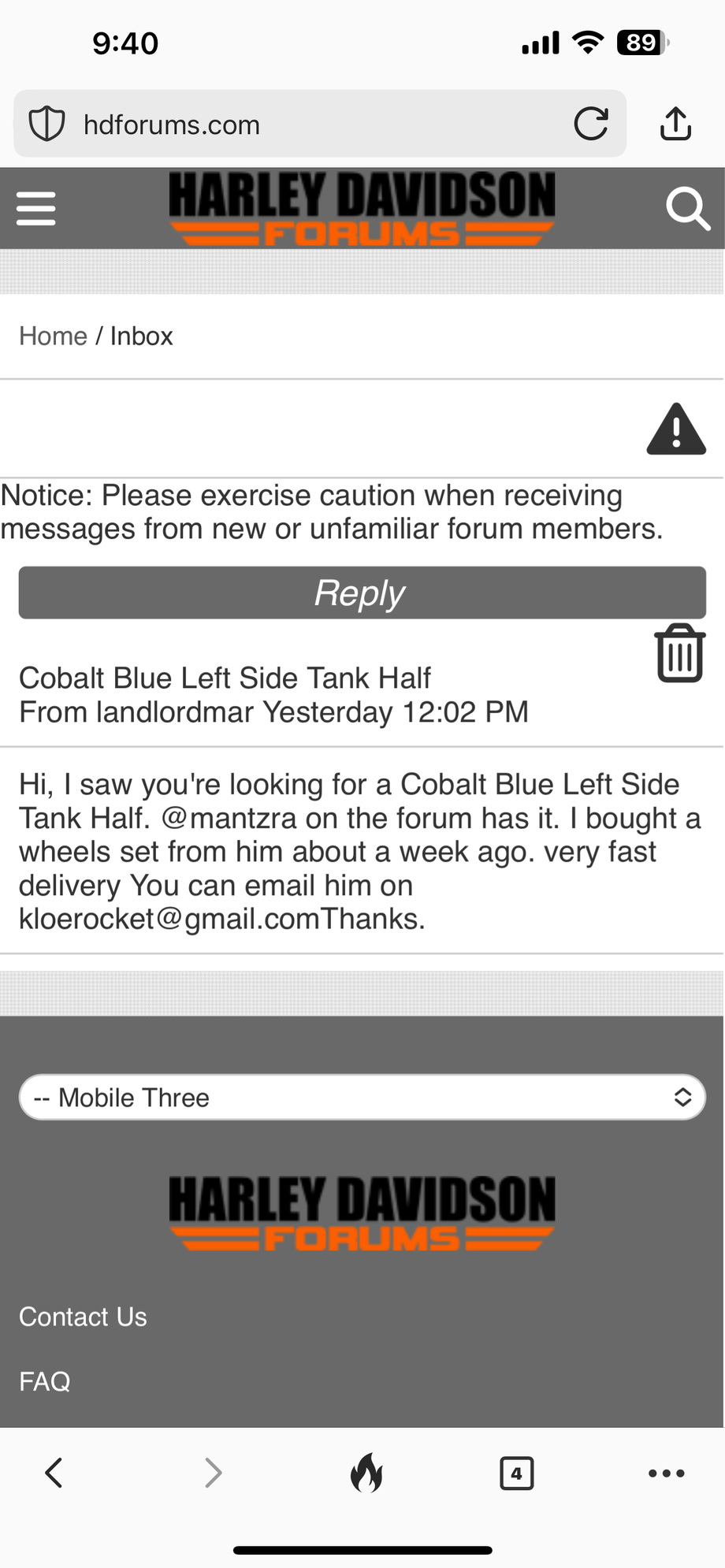The width and height of the screenshot is (725, 1568).
Task: Tap the fire icon to clear data
Action: (366, 1472)
